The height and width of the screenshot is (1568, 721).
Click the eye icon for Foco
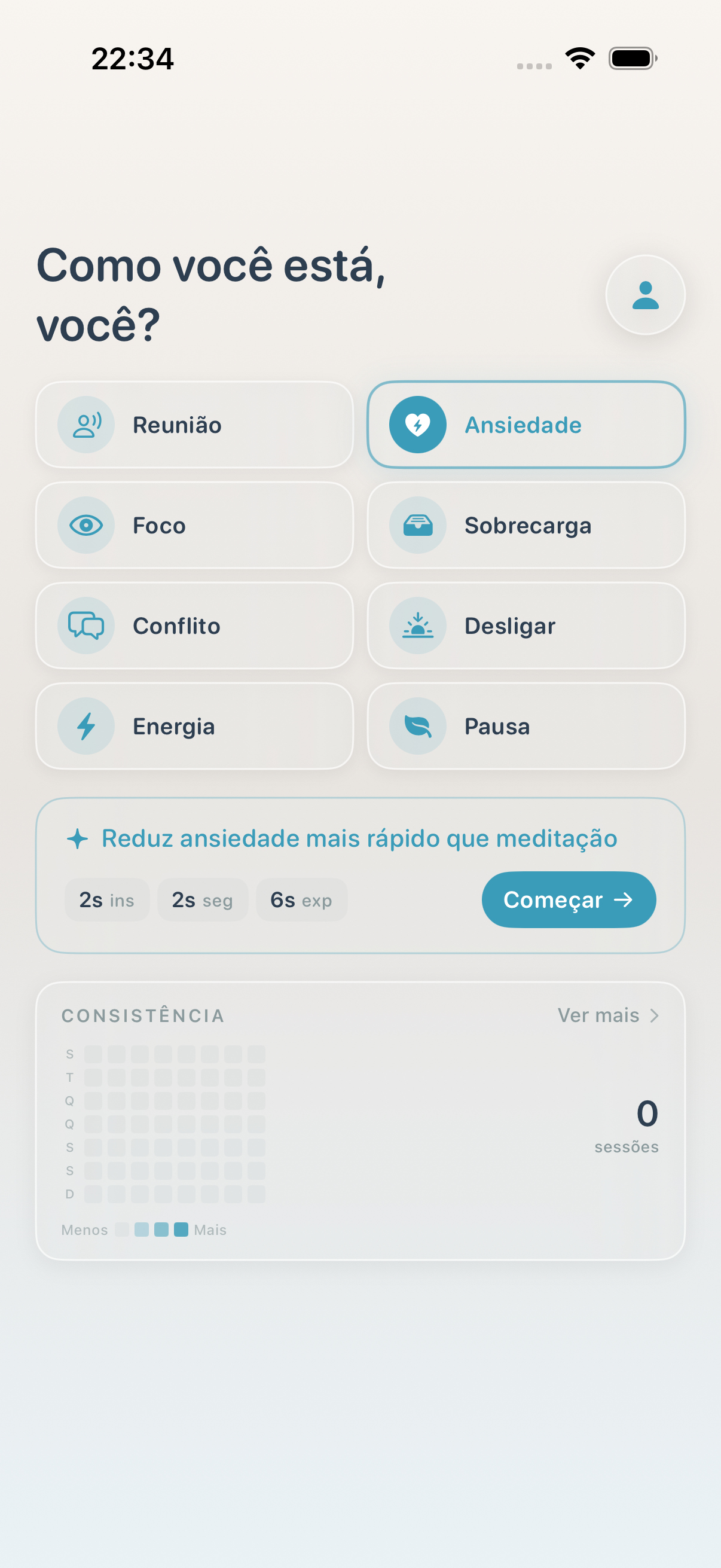85,524
